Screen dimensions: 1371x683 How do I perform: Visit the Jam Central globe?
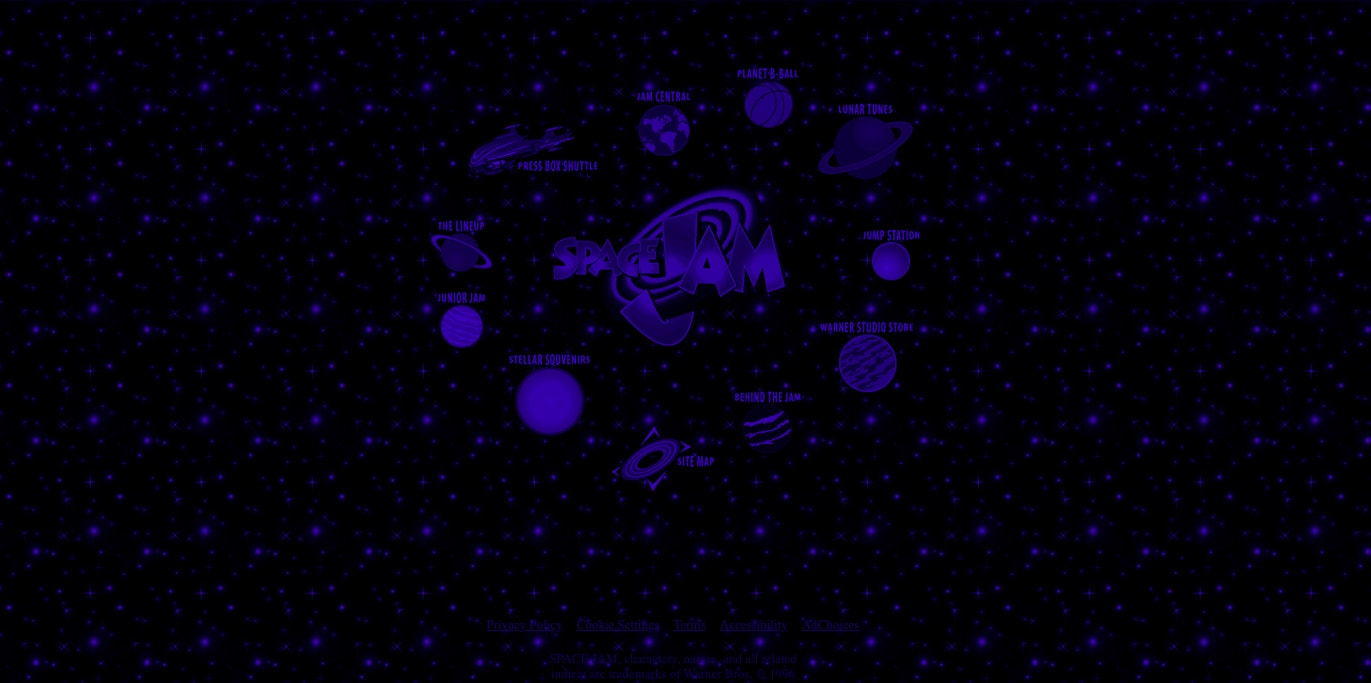(x=664, y=130)
